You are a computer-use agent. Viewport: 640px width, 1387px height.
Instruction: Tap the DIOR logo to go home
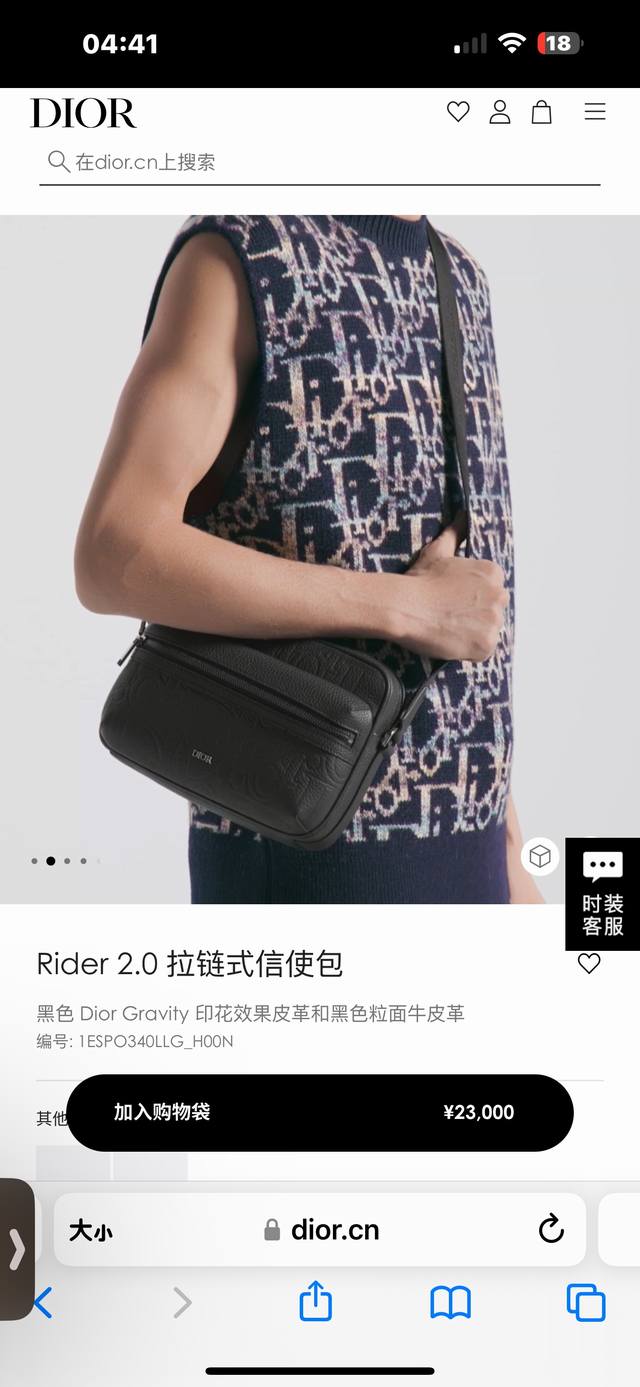click(x=83, y=113)
